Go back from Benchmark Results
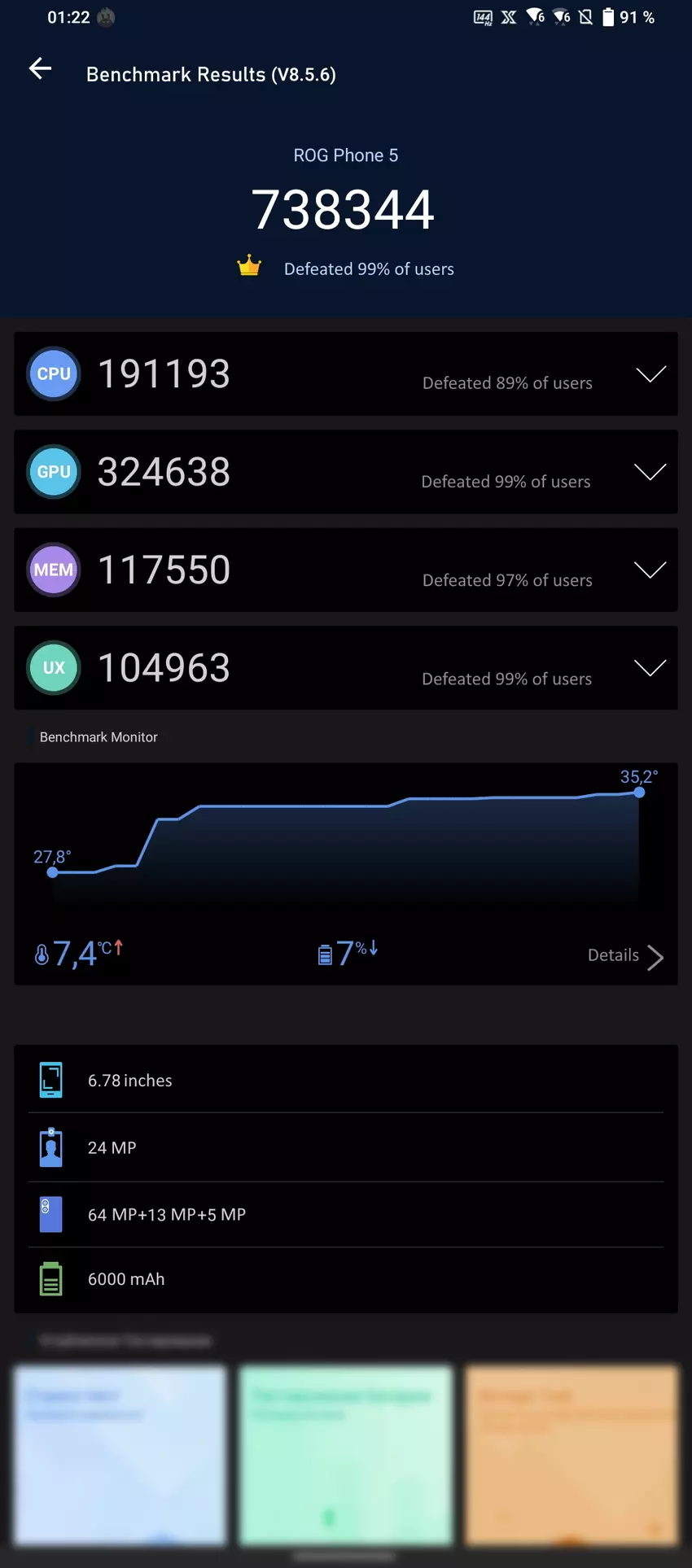The image size is (692, 1568). point(40,70)
